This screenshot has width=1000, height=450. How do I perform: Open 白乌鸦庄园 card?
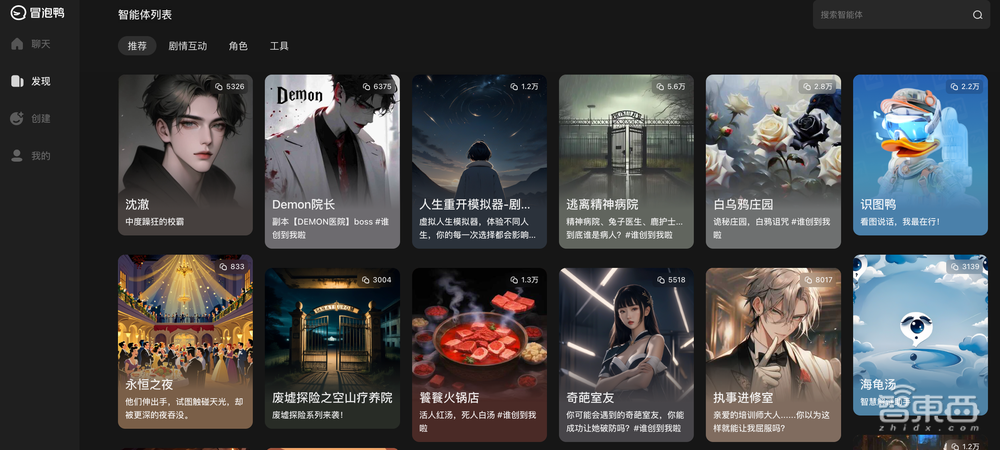[773, 160]
